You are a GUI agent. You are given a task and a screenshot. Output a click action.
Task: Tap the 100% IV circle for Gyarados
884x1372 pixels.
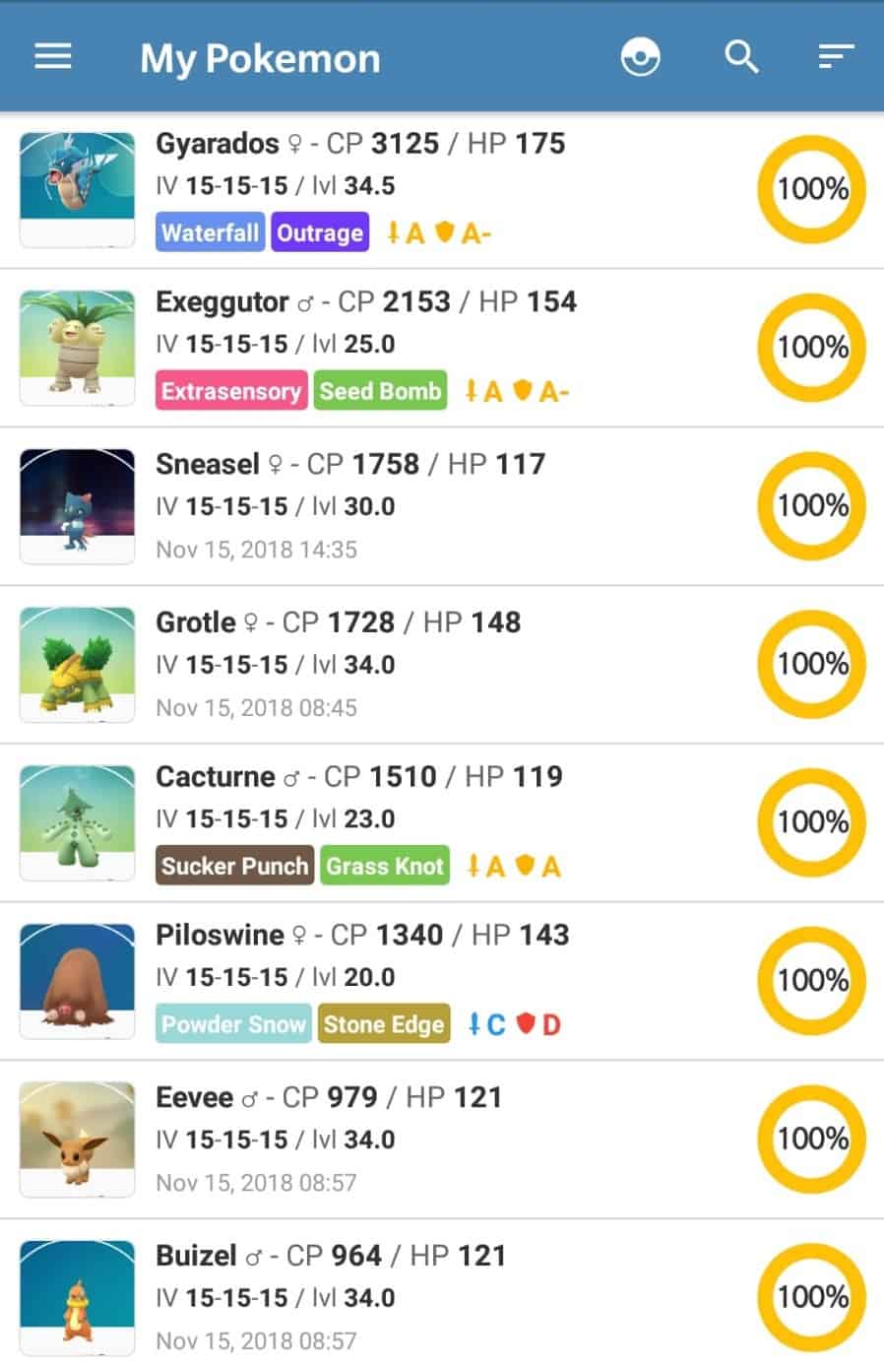point(811,188)
